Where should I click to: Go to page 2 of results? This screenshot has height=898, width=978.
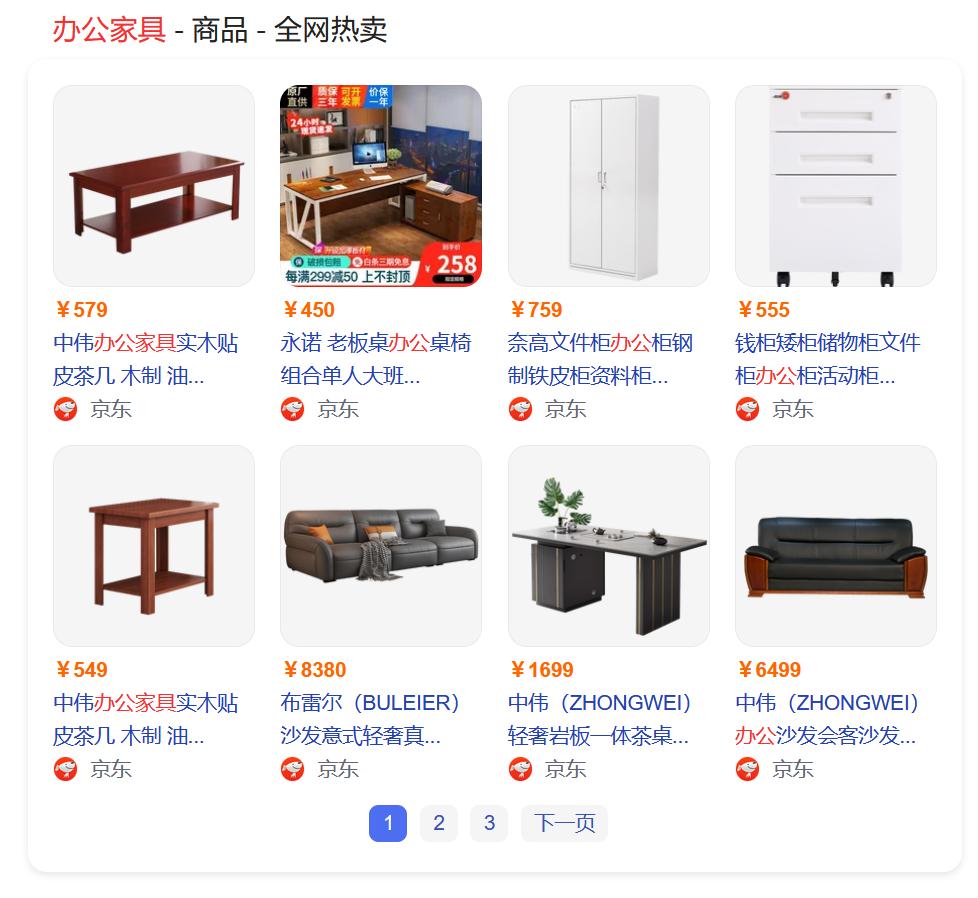click(438, 823)
